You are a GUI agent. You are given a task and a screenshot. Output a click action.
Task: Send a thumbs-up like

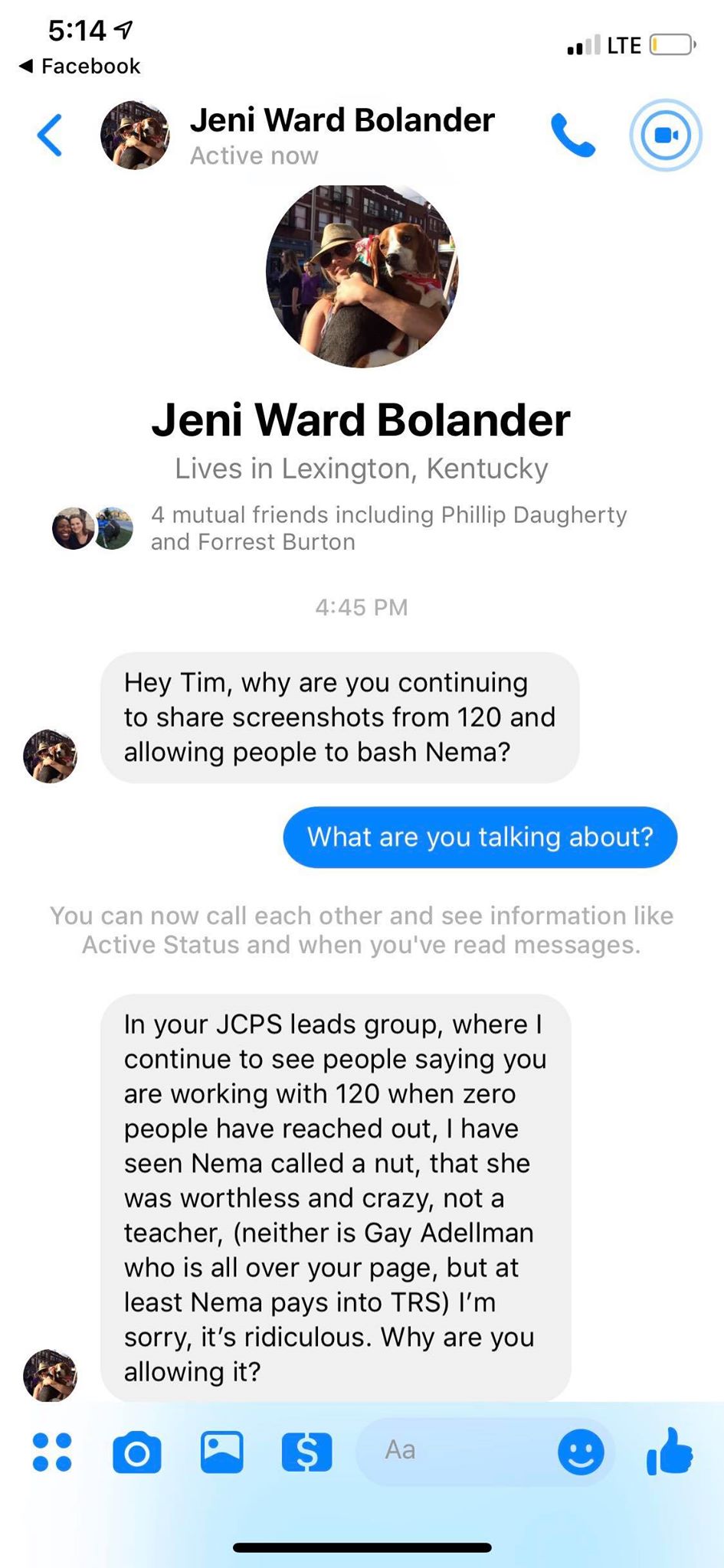[670, 1450]
